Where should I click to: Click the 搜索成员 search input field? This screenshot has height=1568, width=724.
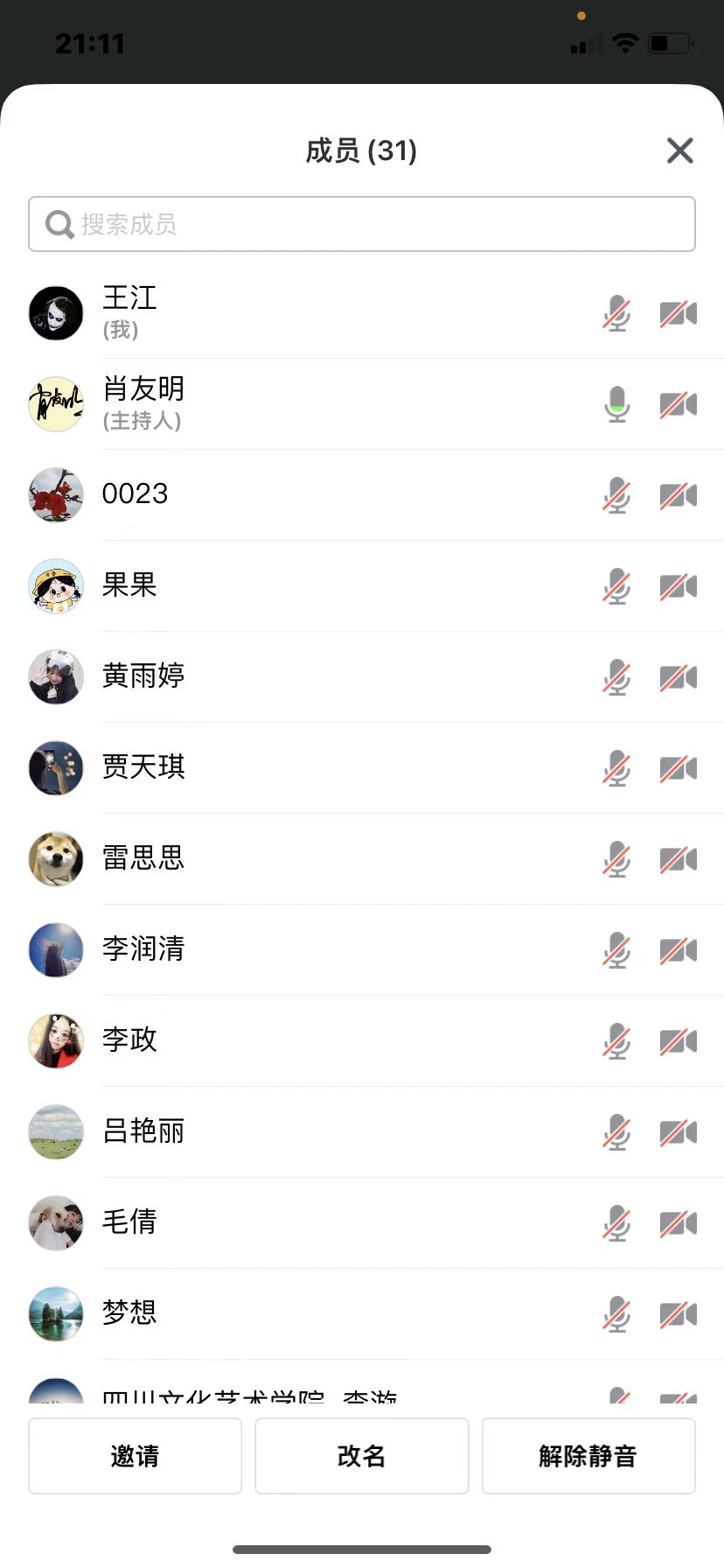pos(361,224)
